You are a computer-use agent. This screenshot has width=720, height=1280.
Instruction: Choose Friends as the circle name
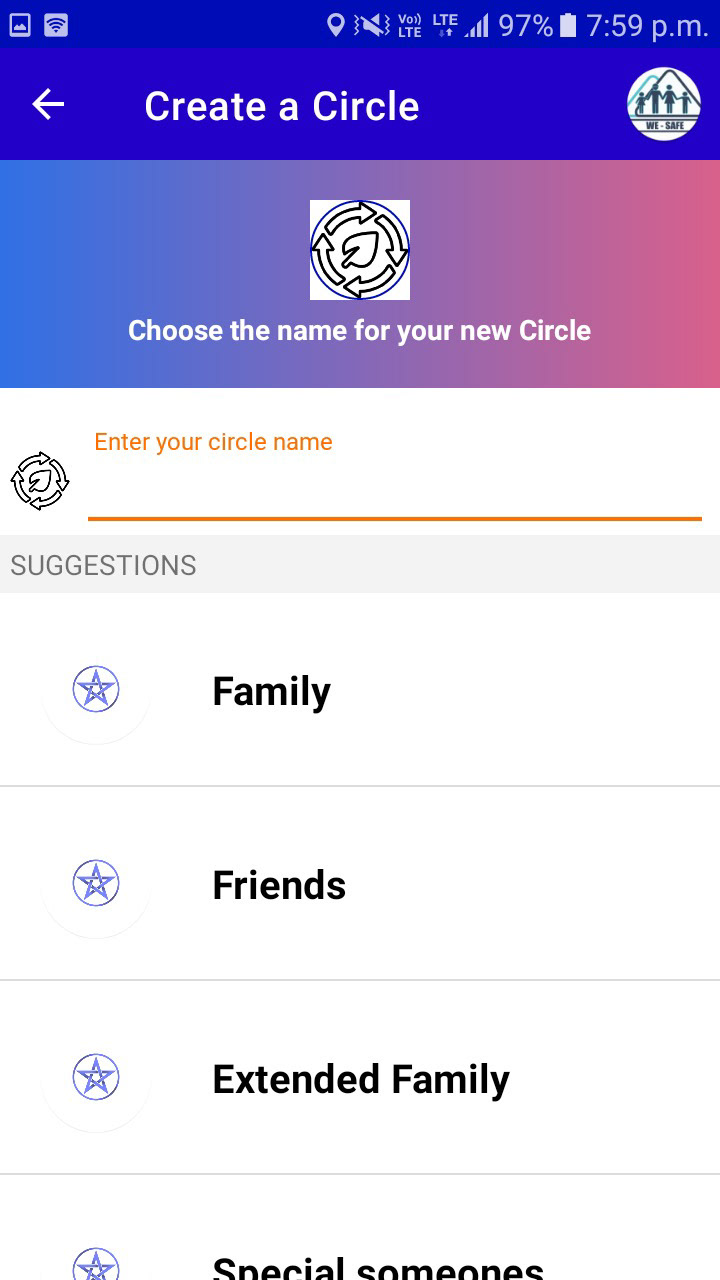(360, 884)
